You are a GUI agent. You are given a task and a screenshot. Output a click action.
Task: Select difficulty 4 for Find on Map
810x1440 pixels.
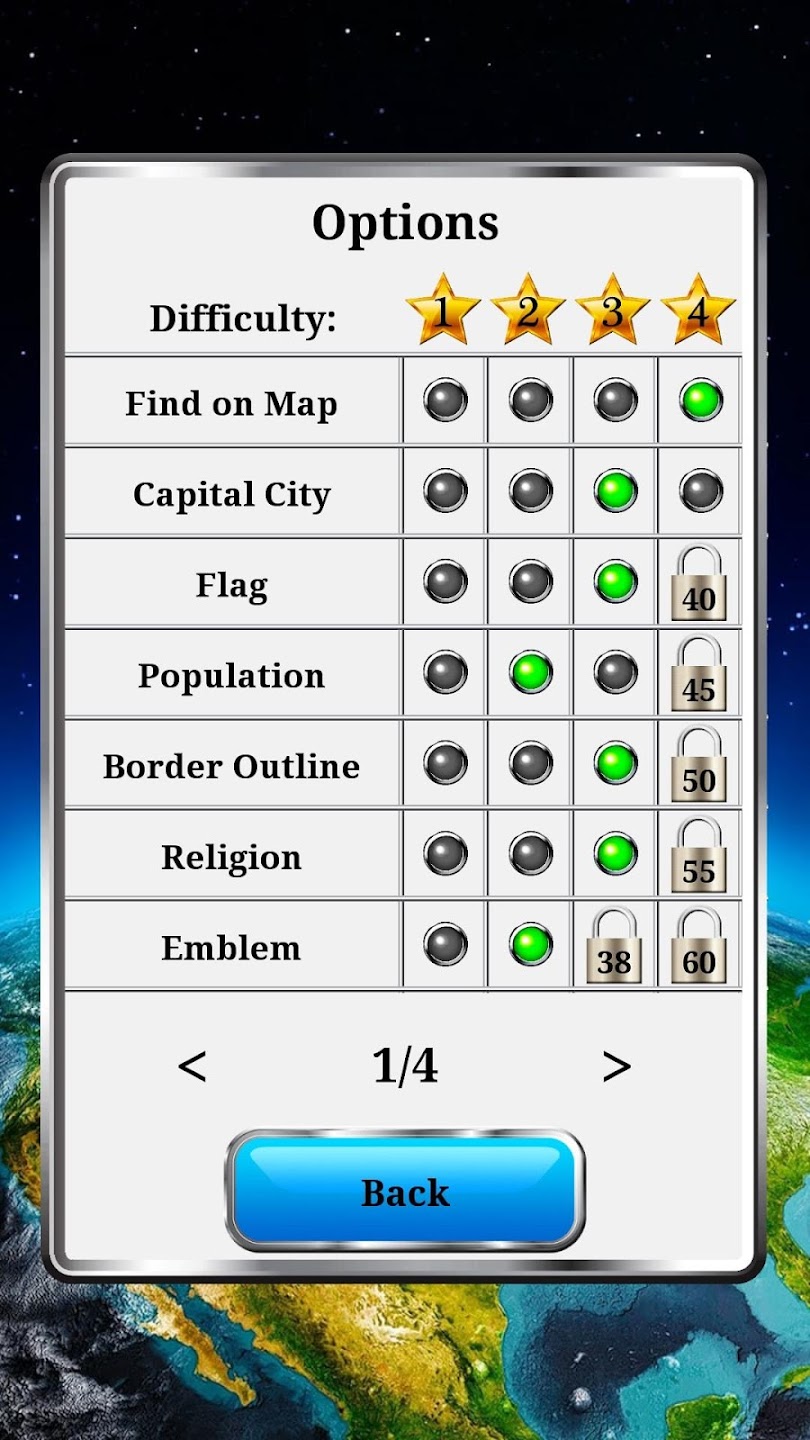click(698, 400)
